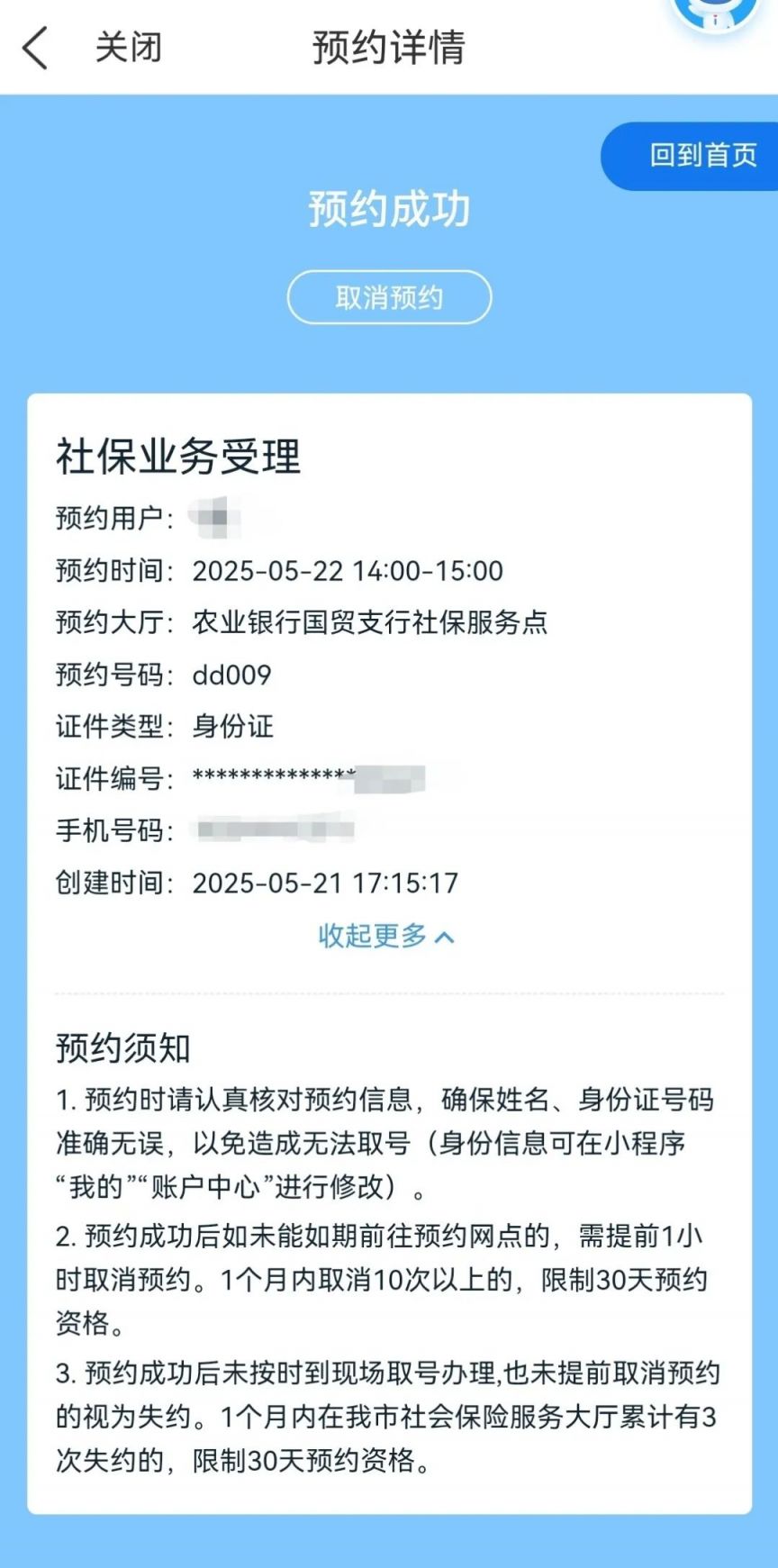
Task: Return to homepage via 回到首页
Action: [x=702, y=156]
